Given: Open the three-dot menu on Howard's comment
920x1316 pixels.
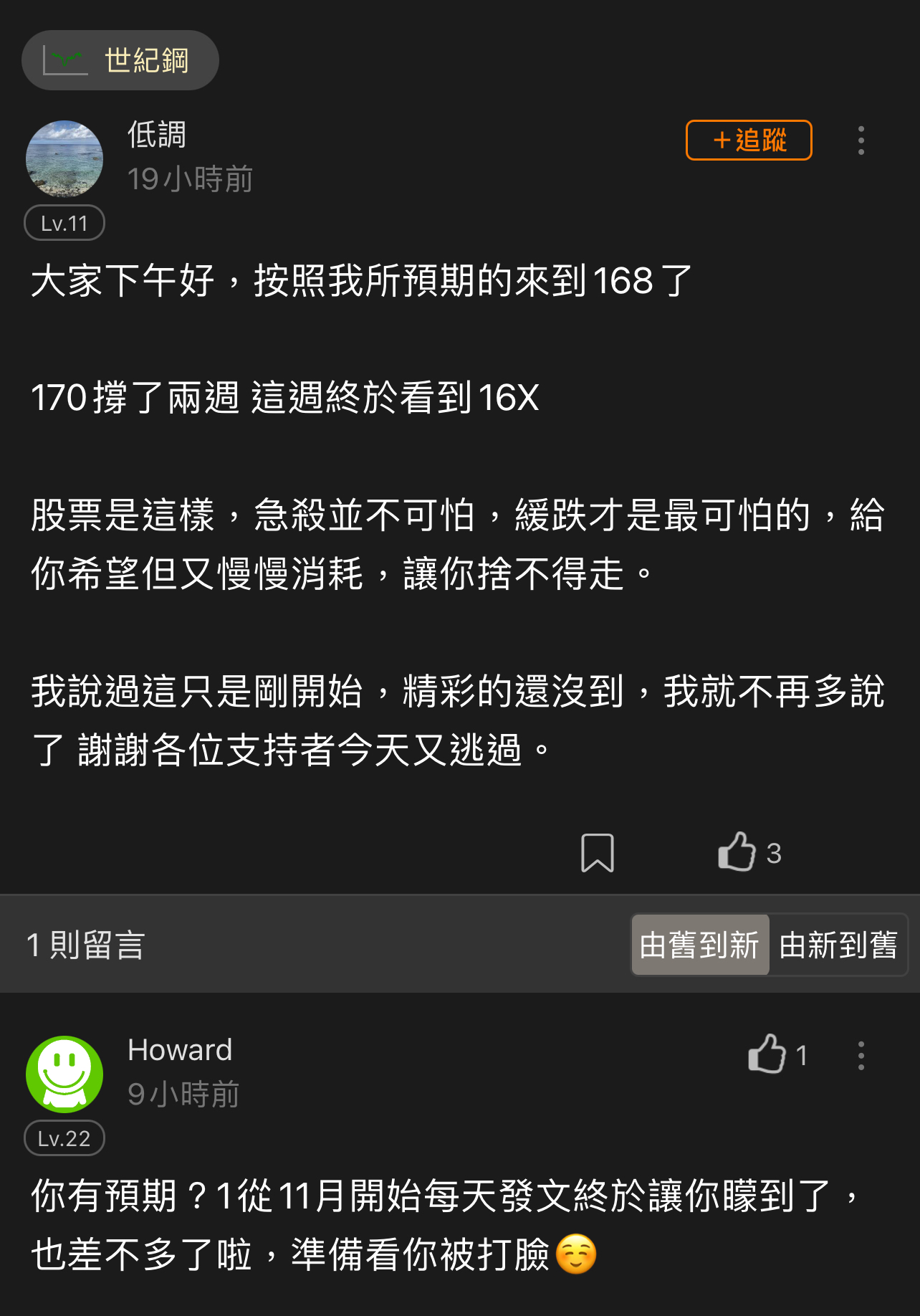Looking at the screenshot, I should 861,1055.
